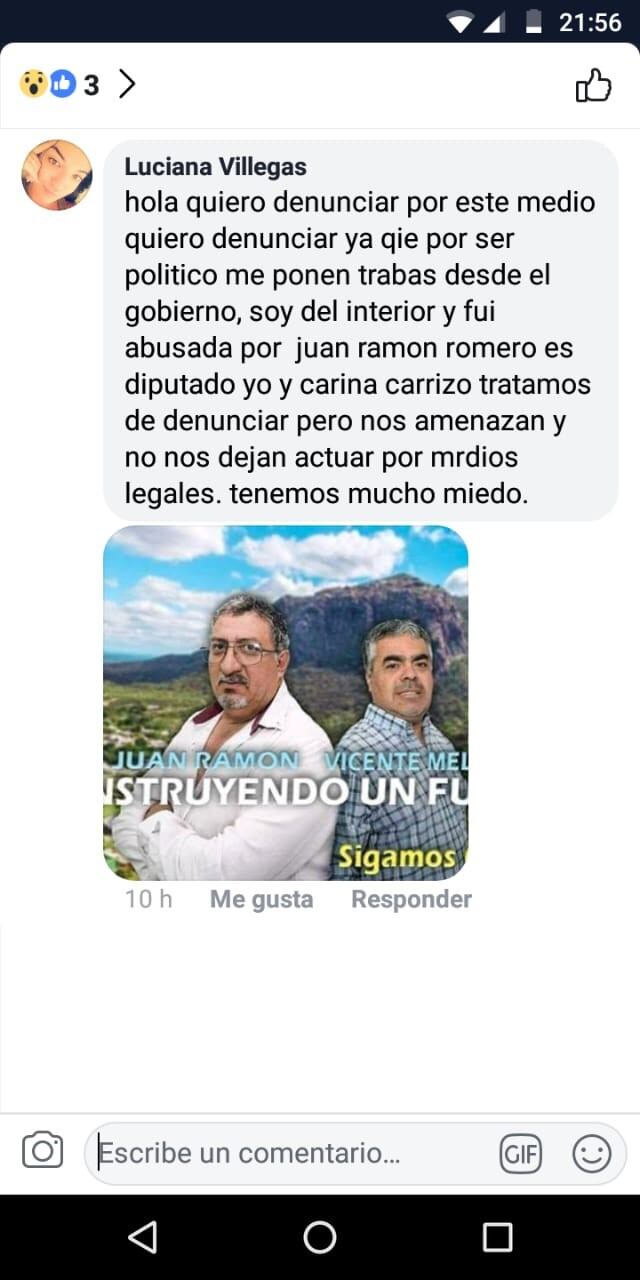This screenshot has width=640, height=1280.
Task: View the attached photo in the comment
Action: click(x=286, y=702)
